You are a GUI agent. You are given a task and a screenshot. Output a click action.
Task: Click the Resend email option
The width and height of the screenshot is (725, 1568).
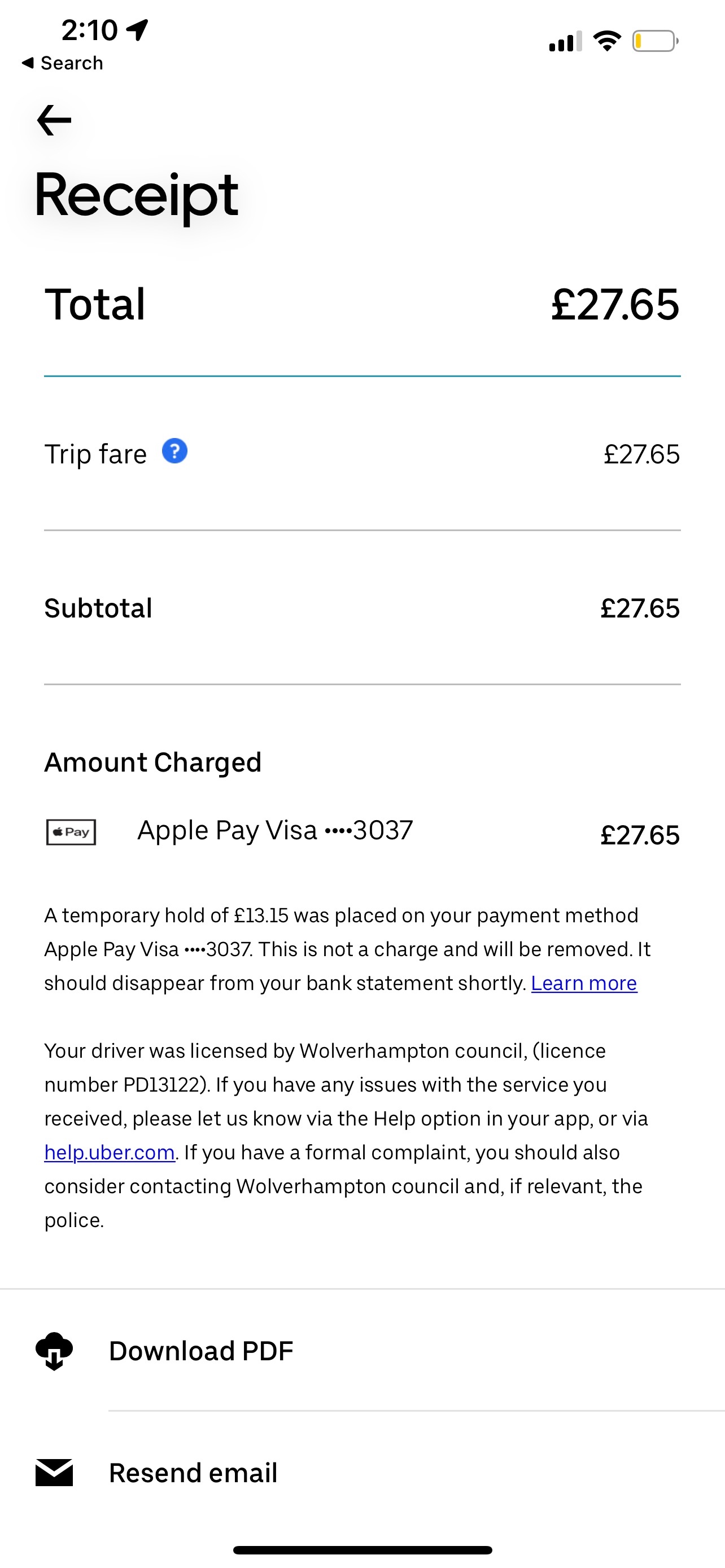(193, 1473)
